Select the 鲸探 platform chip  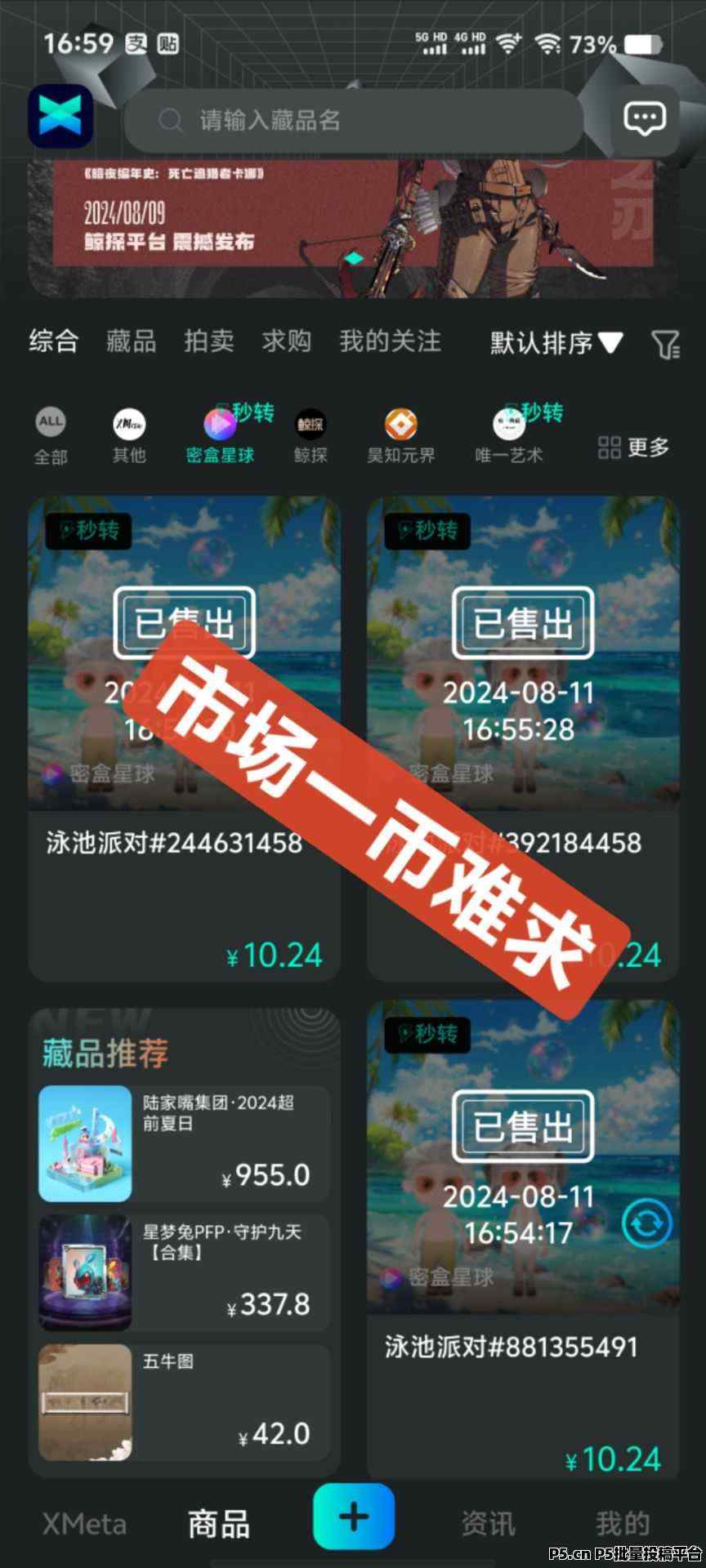coord(311,437)
